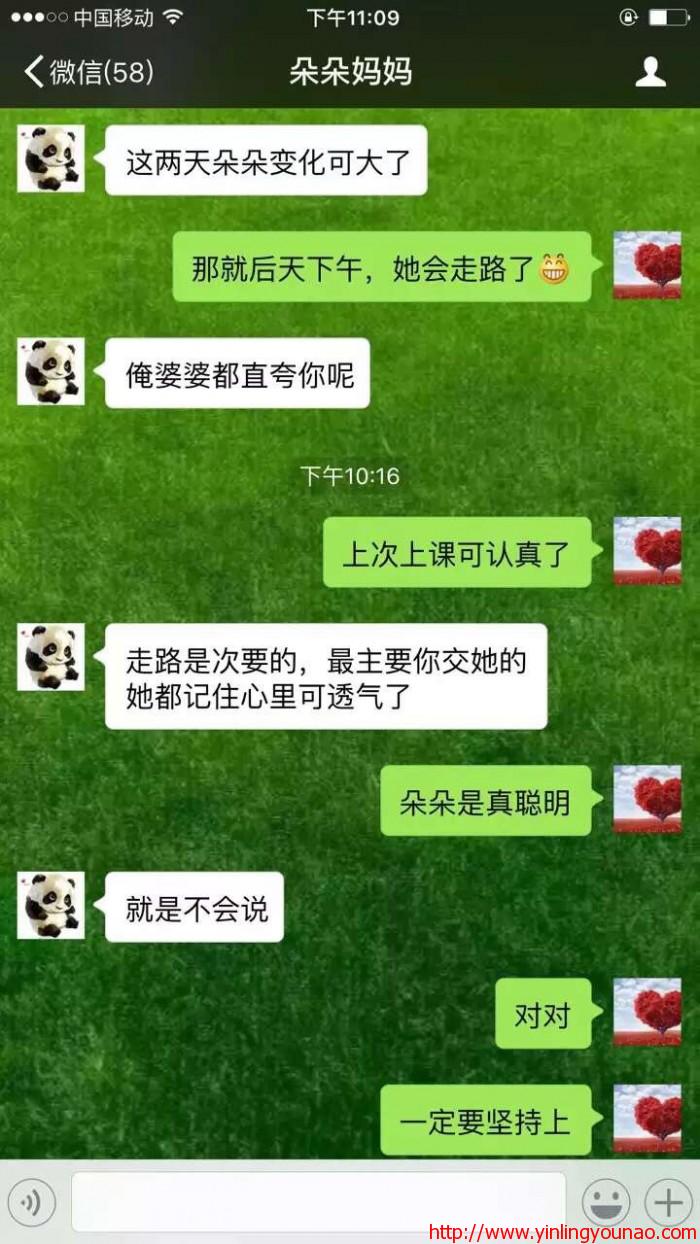The height and width of the screenshot is (1244, 700).
Task: Open the emoji sticker picker
Action: pyautogui.click(x=606, y=1202)
